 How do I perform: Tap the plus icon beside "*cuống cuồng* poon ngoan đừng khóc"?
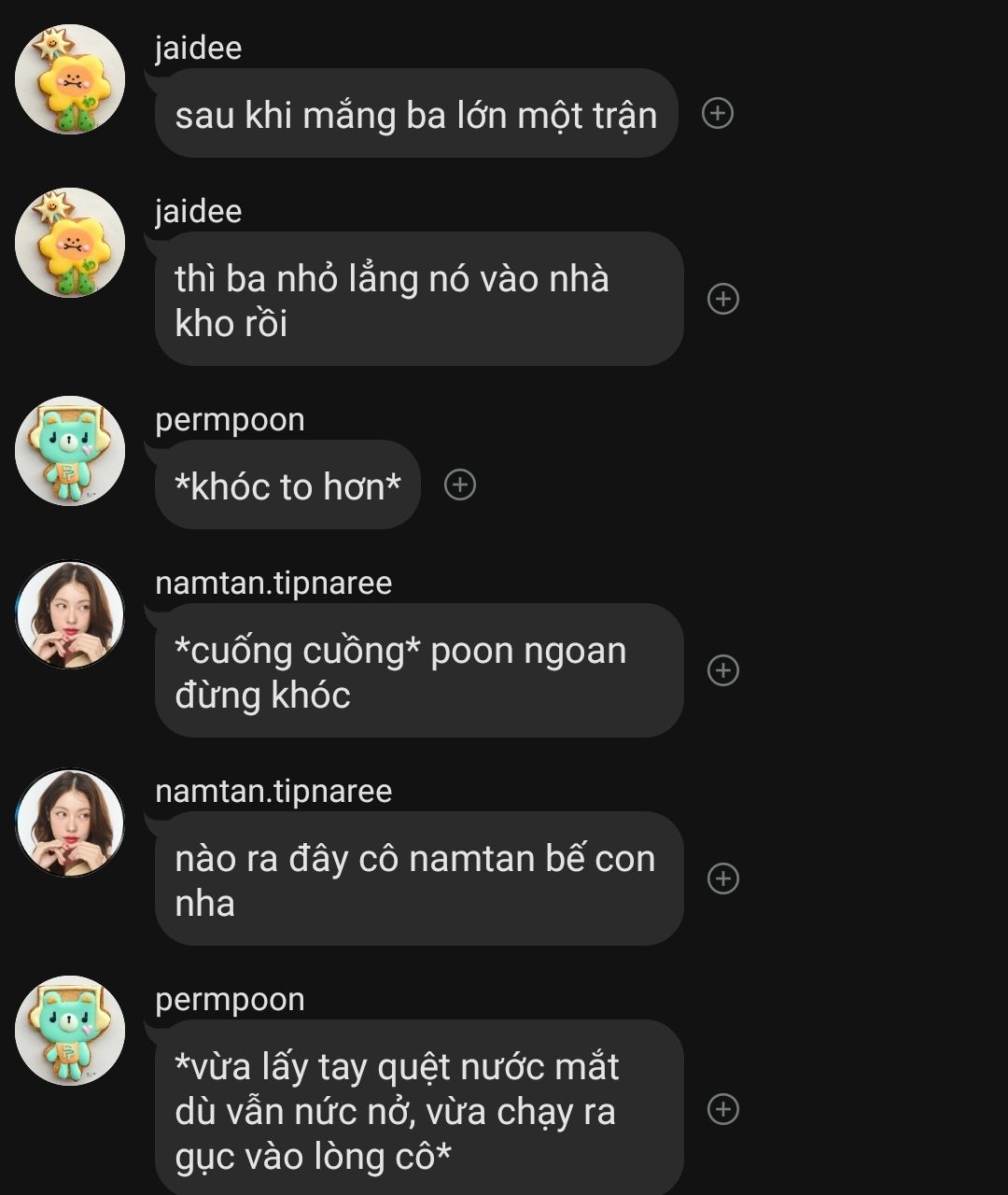pyautogui.click(x=723, y=670)
